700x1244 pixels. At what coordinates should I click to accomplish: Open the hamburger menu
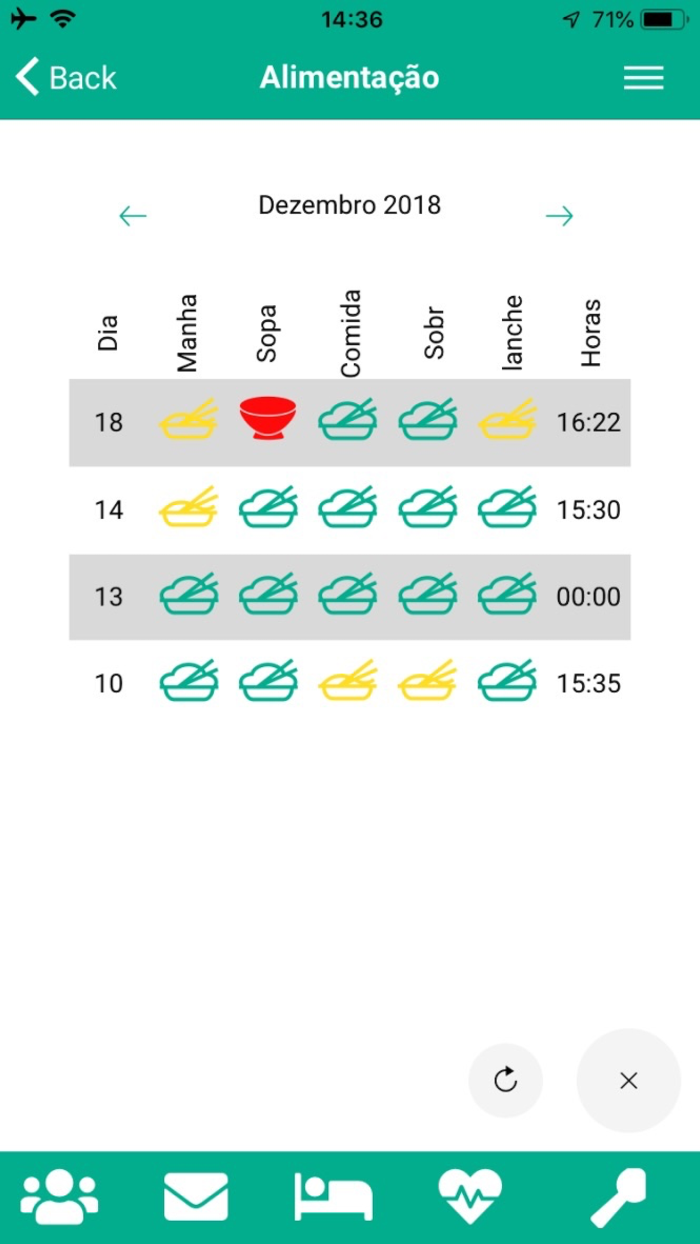(x=643, y=79)
